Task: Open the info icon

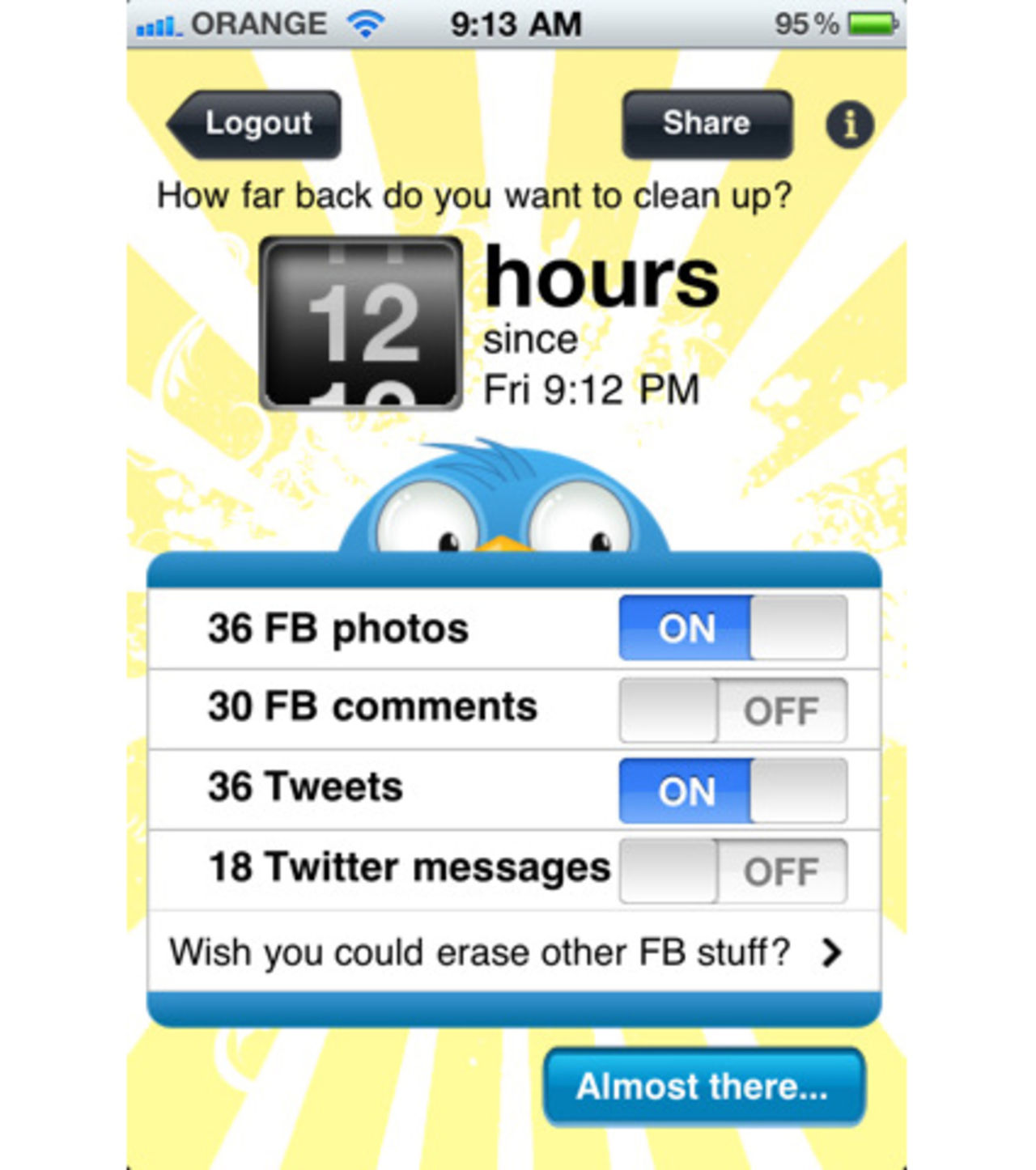Action: 849,125
